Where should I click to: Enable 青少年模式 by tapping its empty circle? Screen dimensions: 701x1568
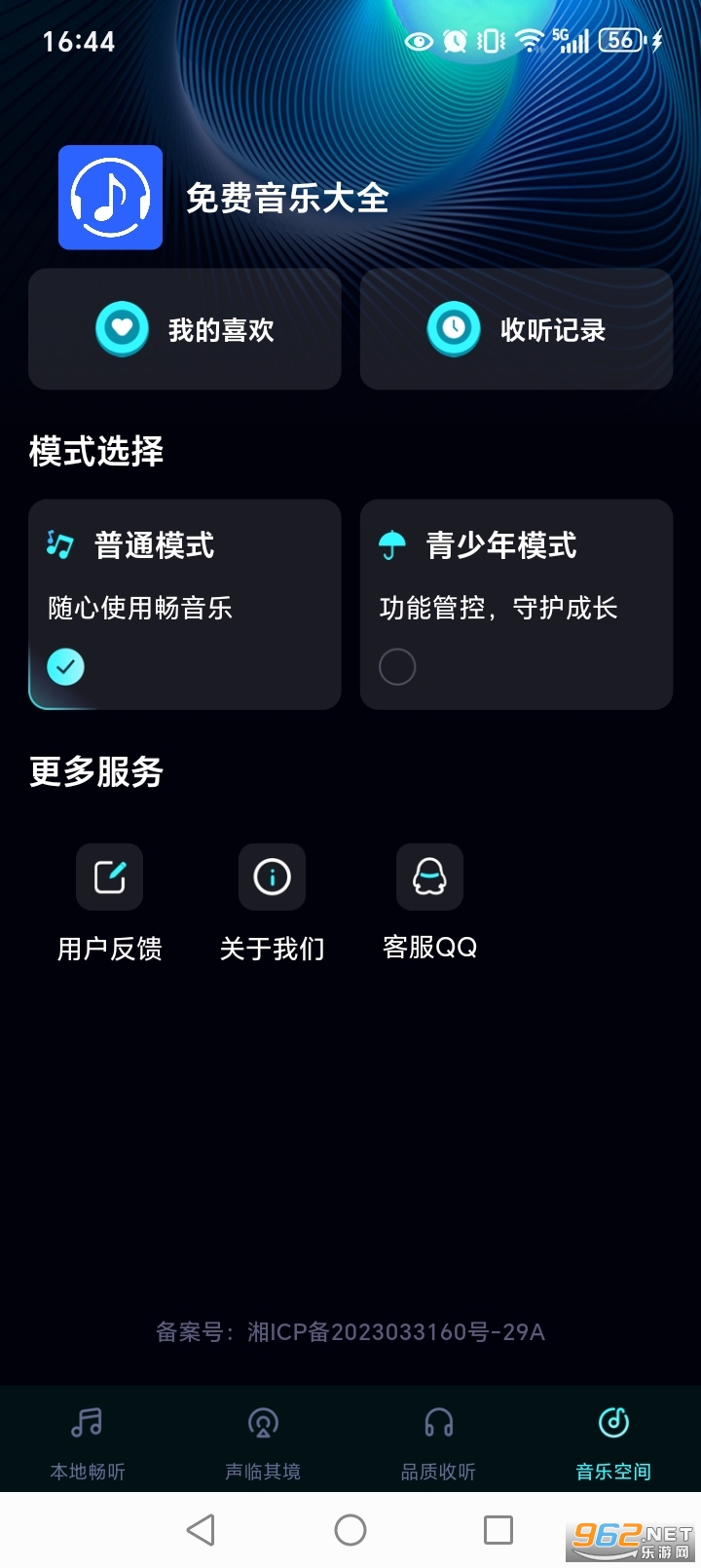click(397, 666)
